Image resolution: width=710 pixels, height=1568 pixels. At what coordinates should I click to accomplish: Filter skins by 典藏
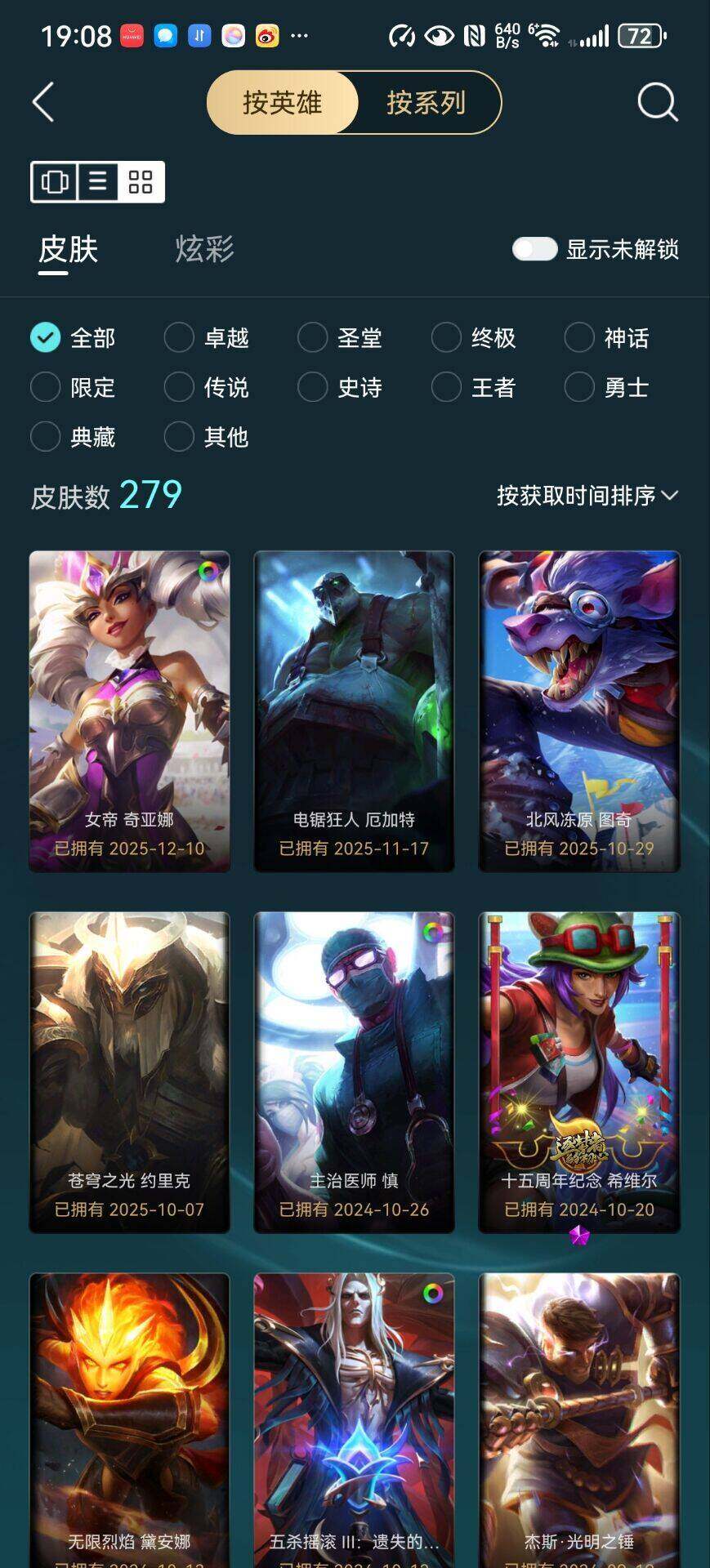[x=46, y=437]
